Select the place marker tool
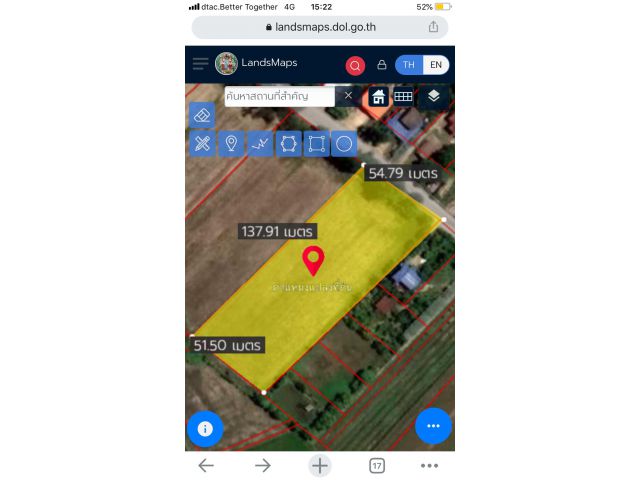Image resolution: width=640 pixels, height=480 pixels. pyautogui.click(x=231, y=143)
